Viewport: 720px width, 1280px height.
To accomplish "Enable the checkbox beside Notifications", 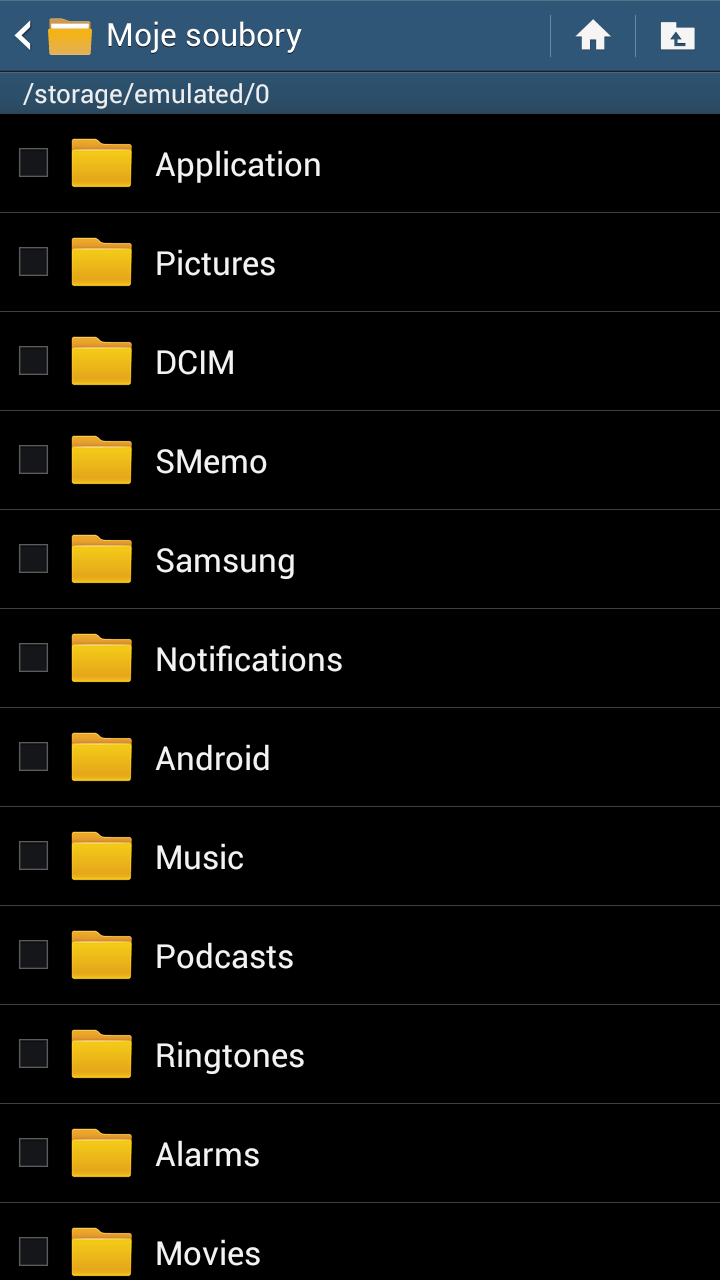I will (x=33, y=657).
